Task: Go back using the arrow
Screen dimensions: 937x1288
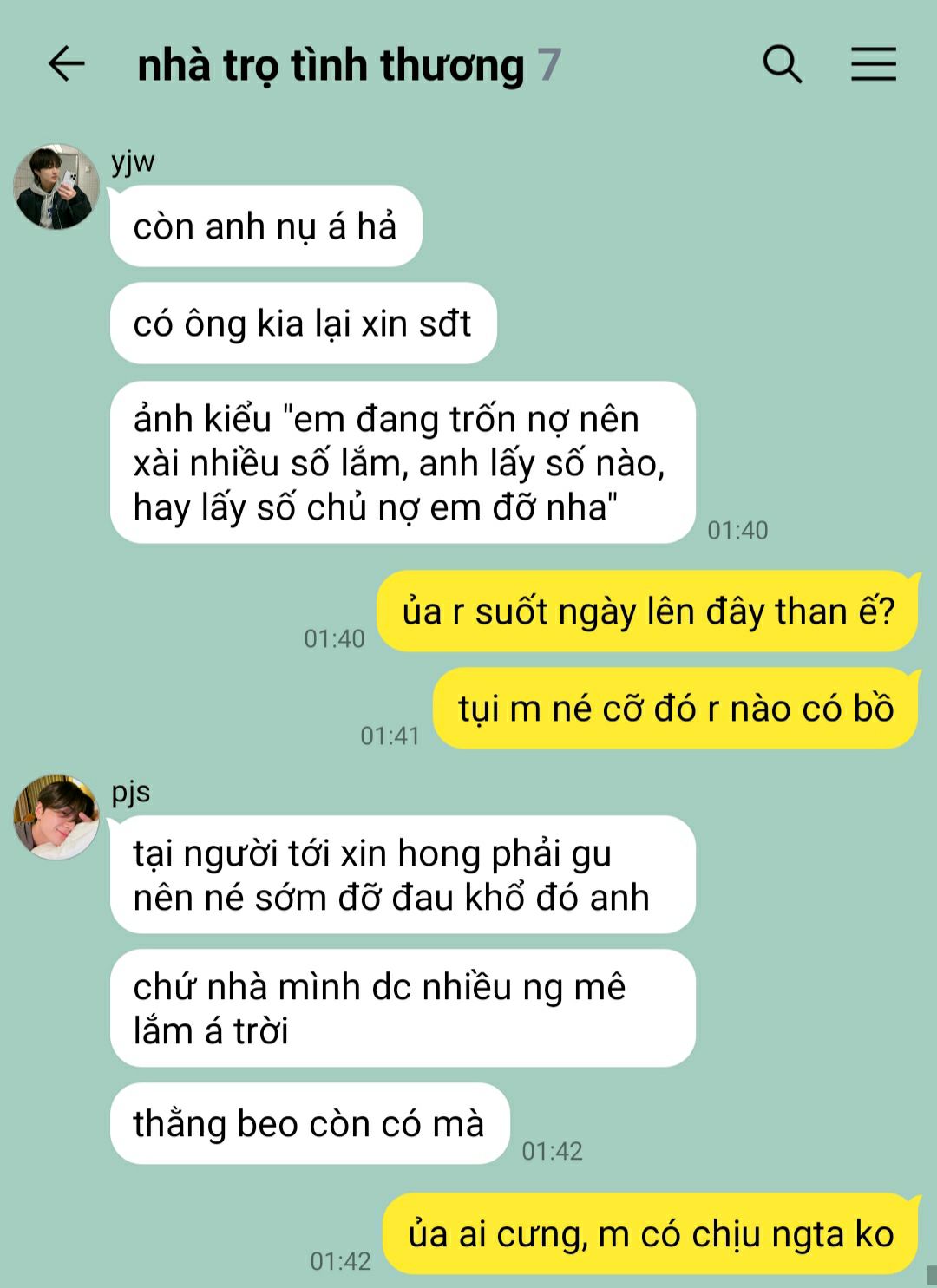Action: click(66, 64)
